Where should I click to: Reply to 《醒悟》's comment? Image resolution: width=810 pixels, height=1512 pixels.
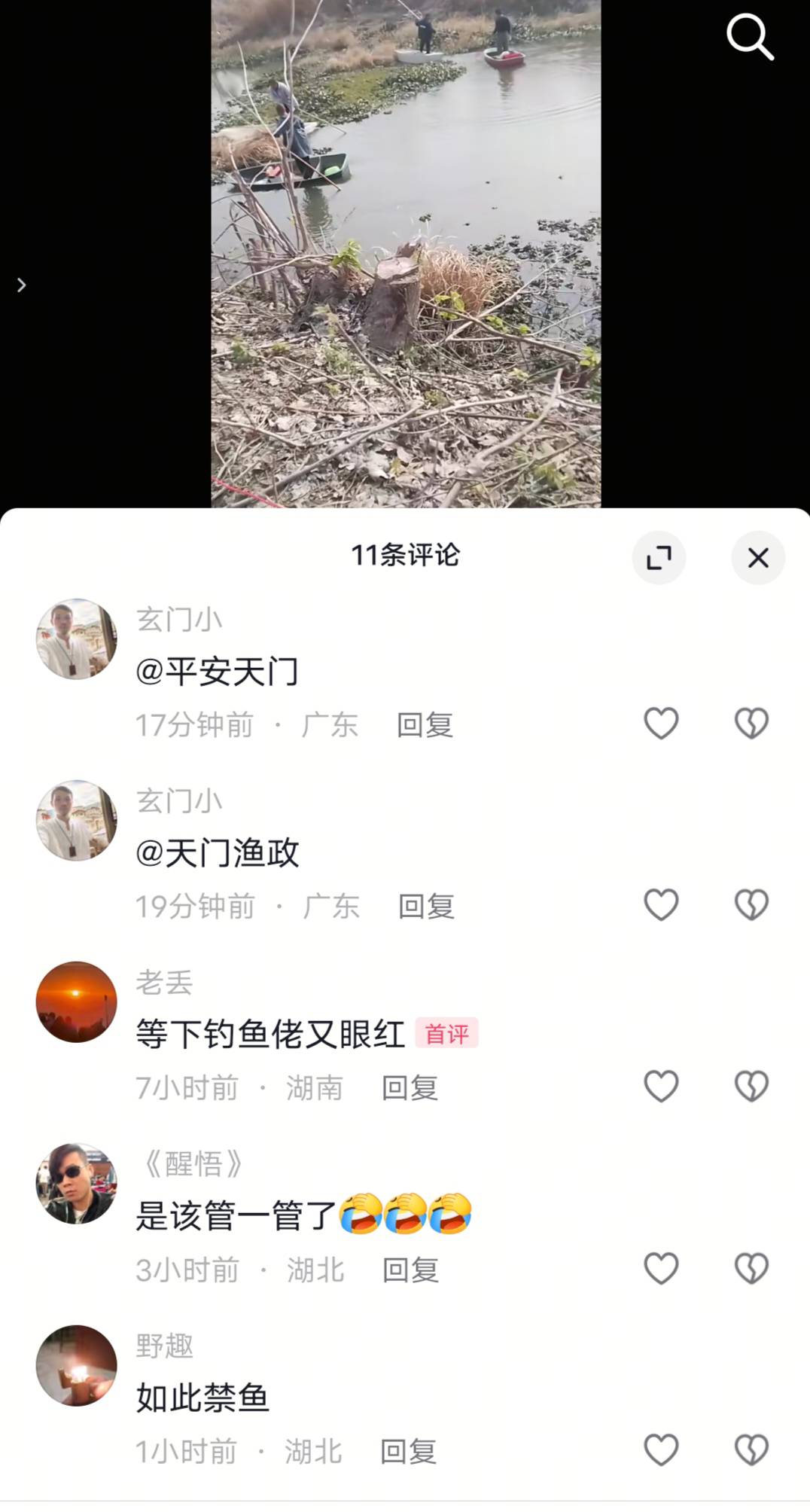click(411, 1270)
